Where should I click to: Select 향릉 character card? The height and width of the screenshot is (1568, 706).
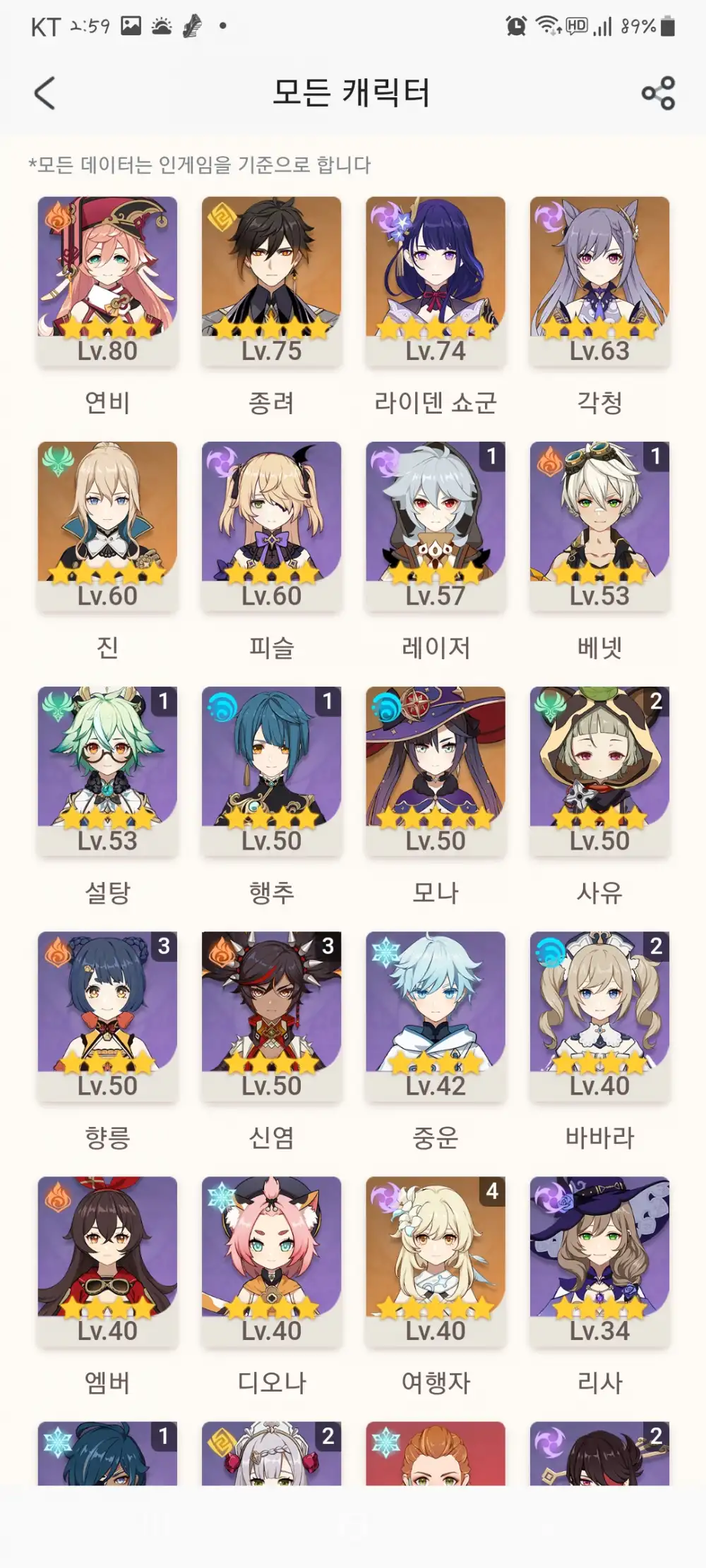pos(107,1016)
